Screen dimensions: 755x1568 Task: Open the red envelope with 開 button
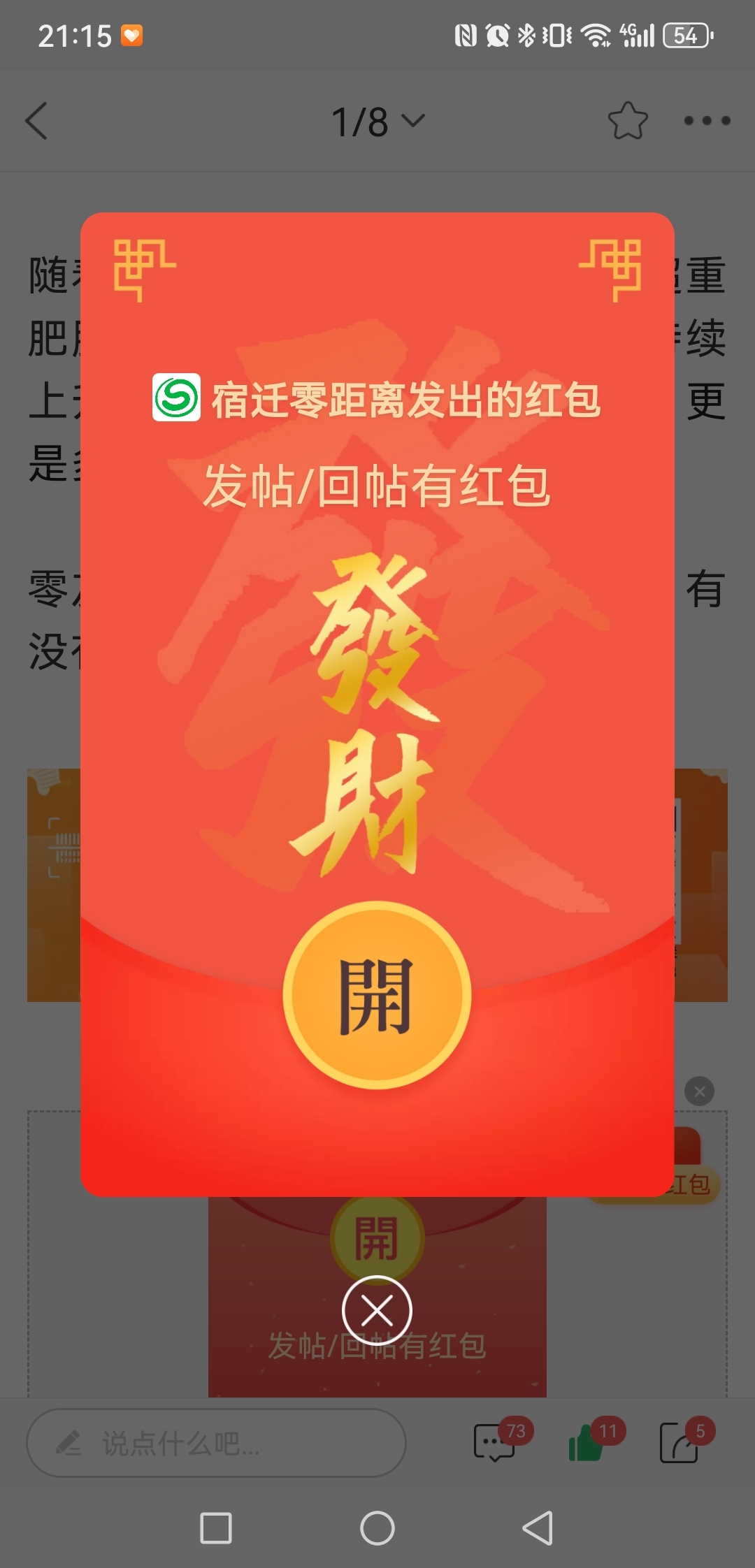(377, 995)
